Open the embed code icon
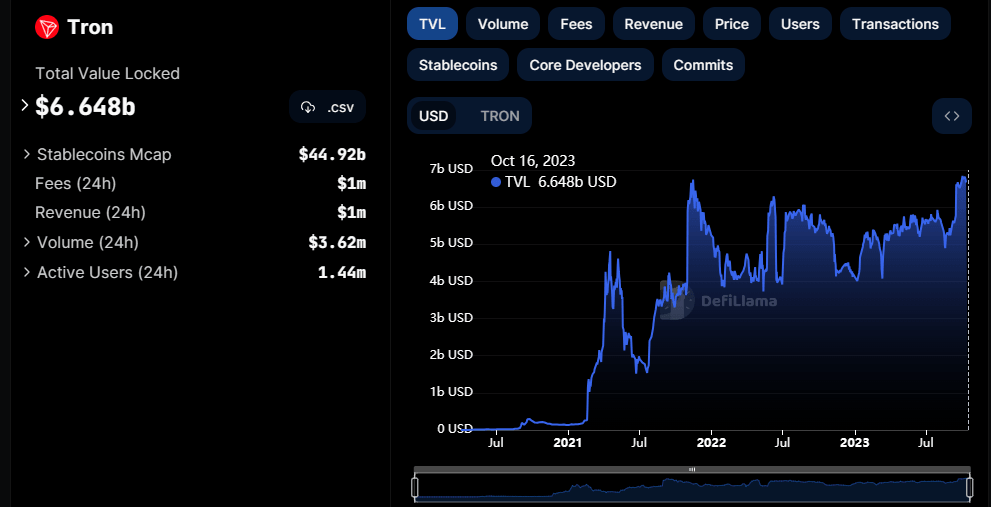Screen dimensions: 991x507 [952, 116]
